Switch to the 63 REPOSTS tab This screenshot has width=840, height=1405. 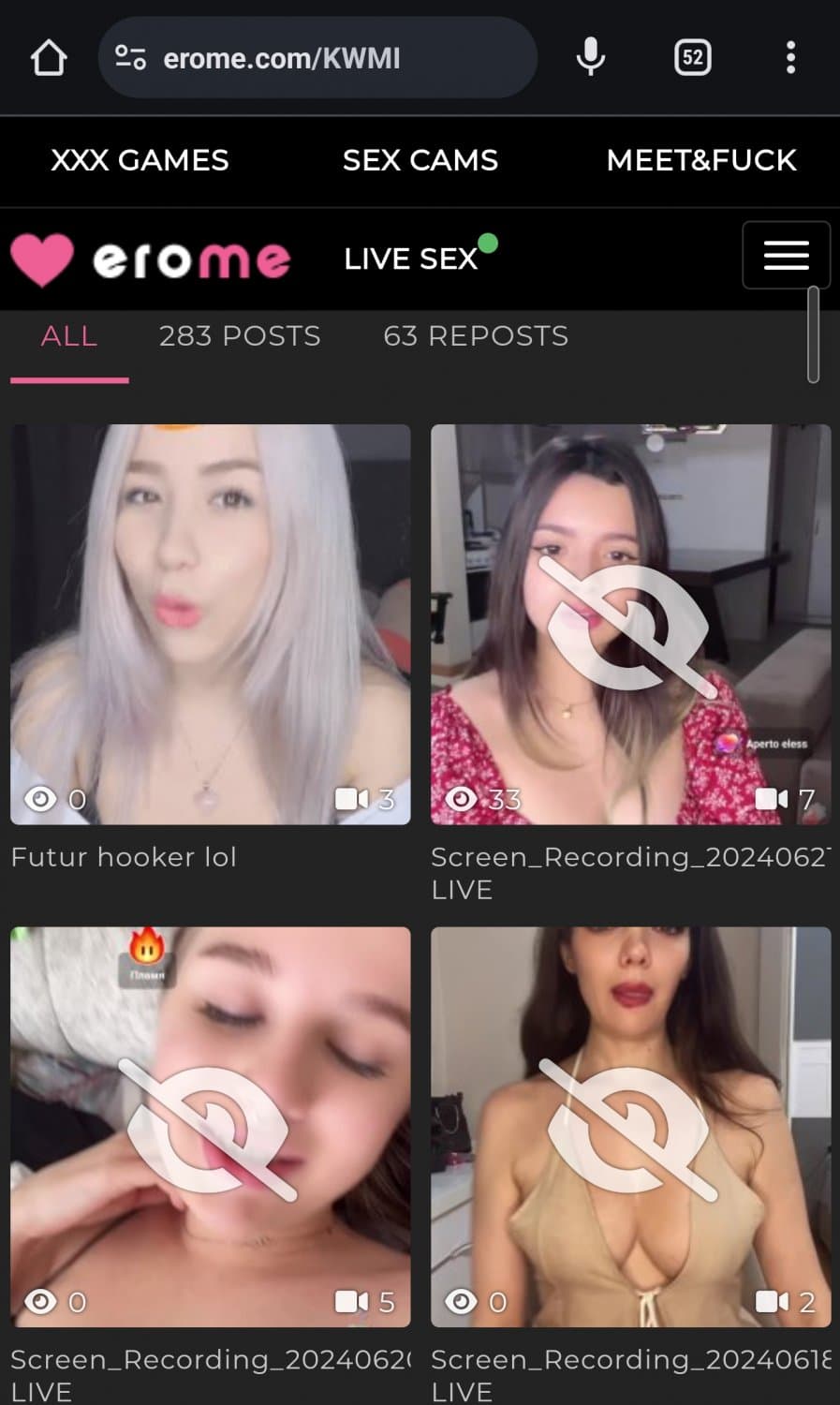(x=476, y=336)
